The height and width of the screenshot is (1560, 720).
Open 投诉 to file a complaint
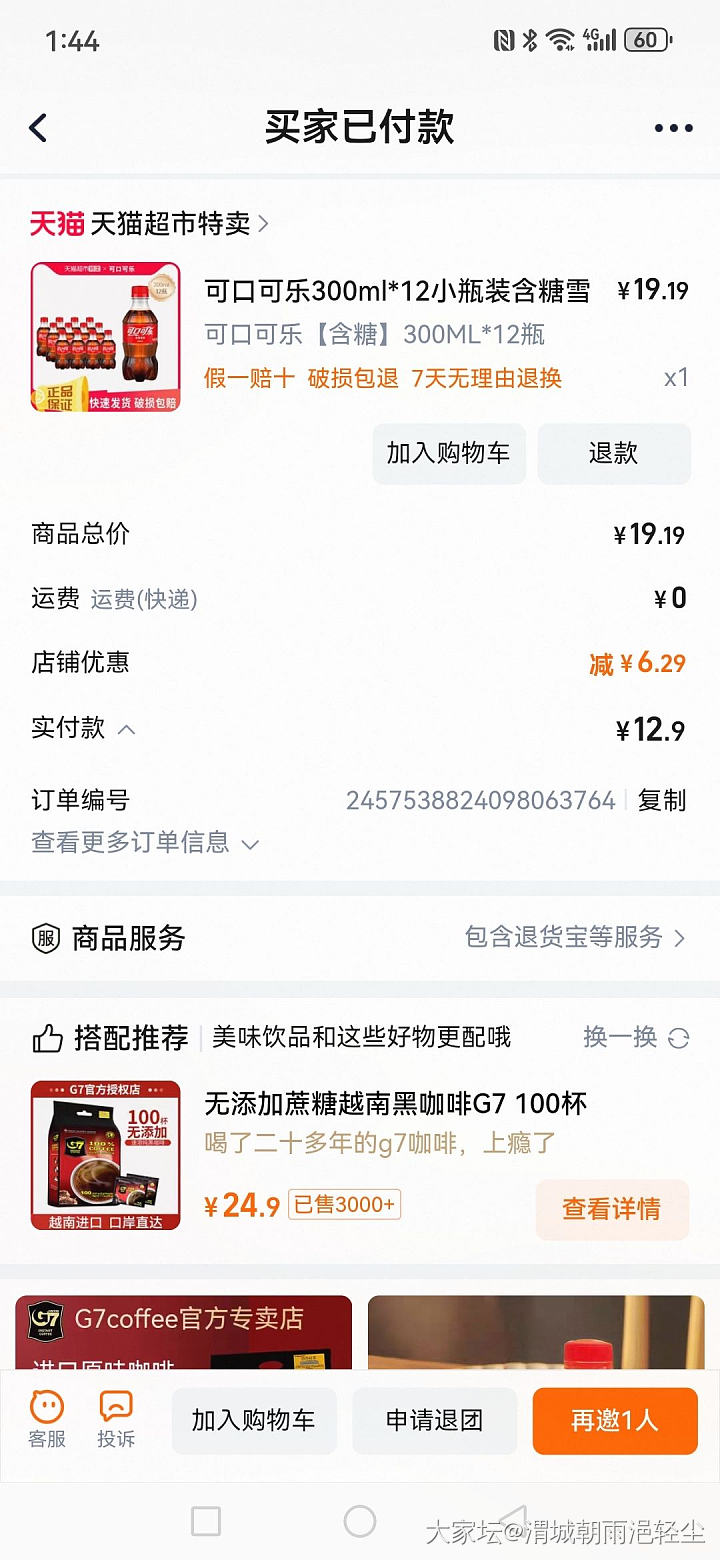click(116, 1420)
